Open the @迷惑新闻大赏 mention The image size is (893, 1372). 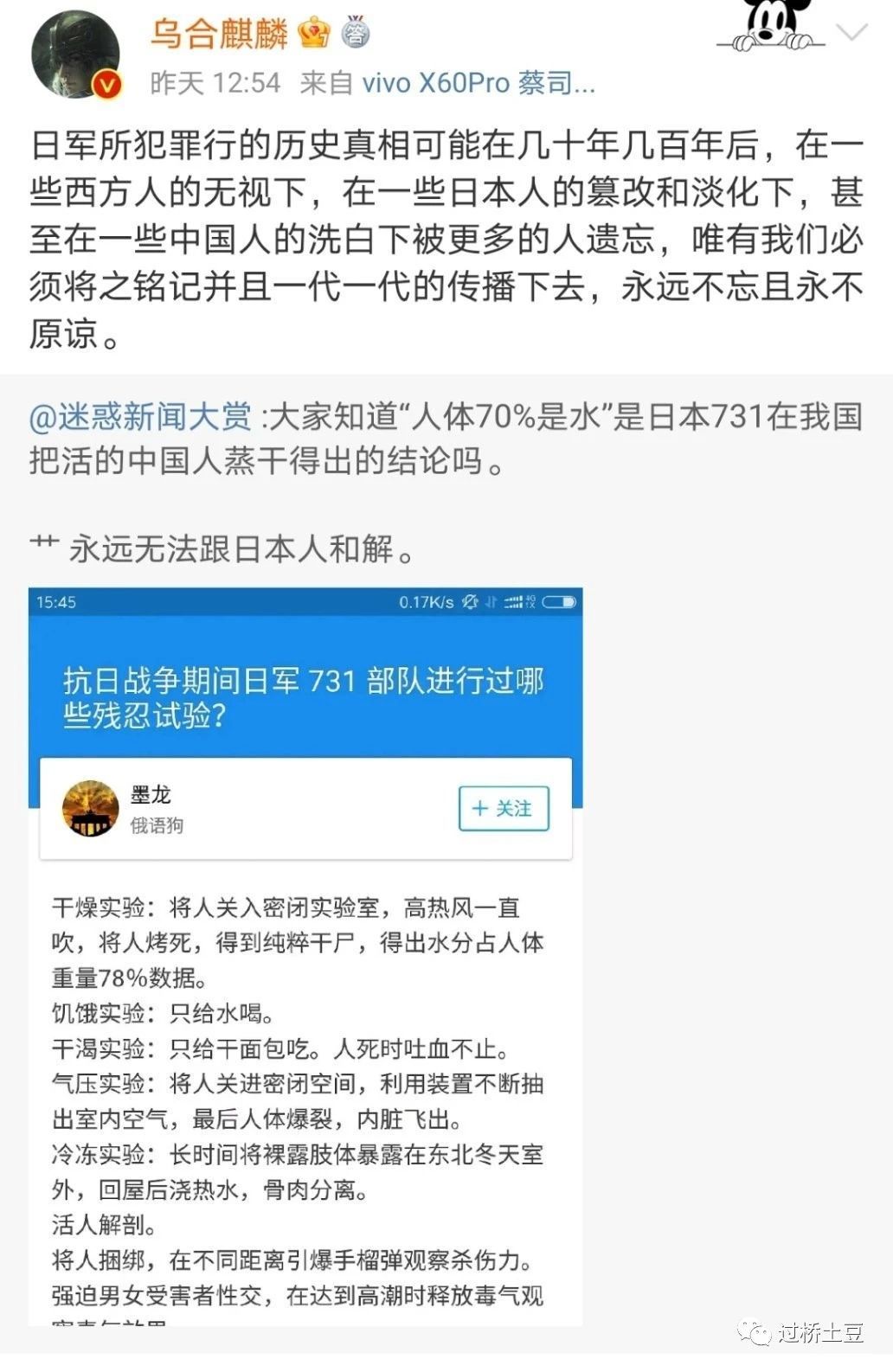[x=140, y=417]
